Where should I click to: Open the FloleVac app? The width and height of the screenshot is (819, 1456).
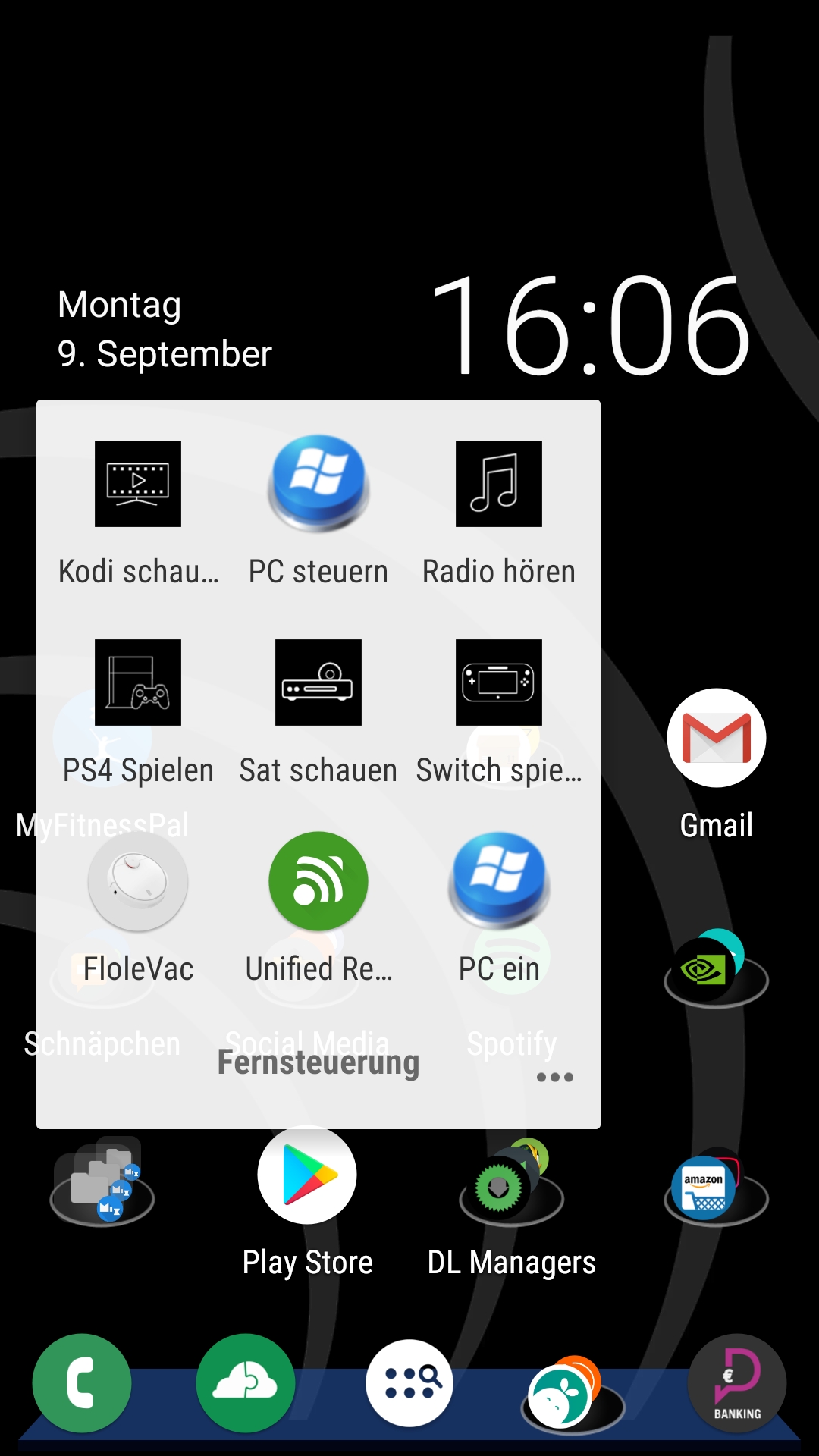(x=137, y=882)
